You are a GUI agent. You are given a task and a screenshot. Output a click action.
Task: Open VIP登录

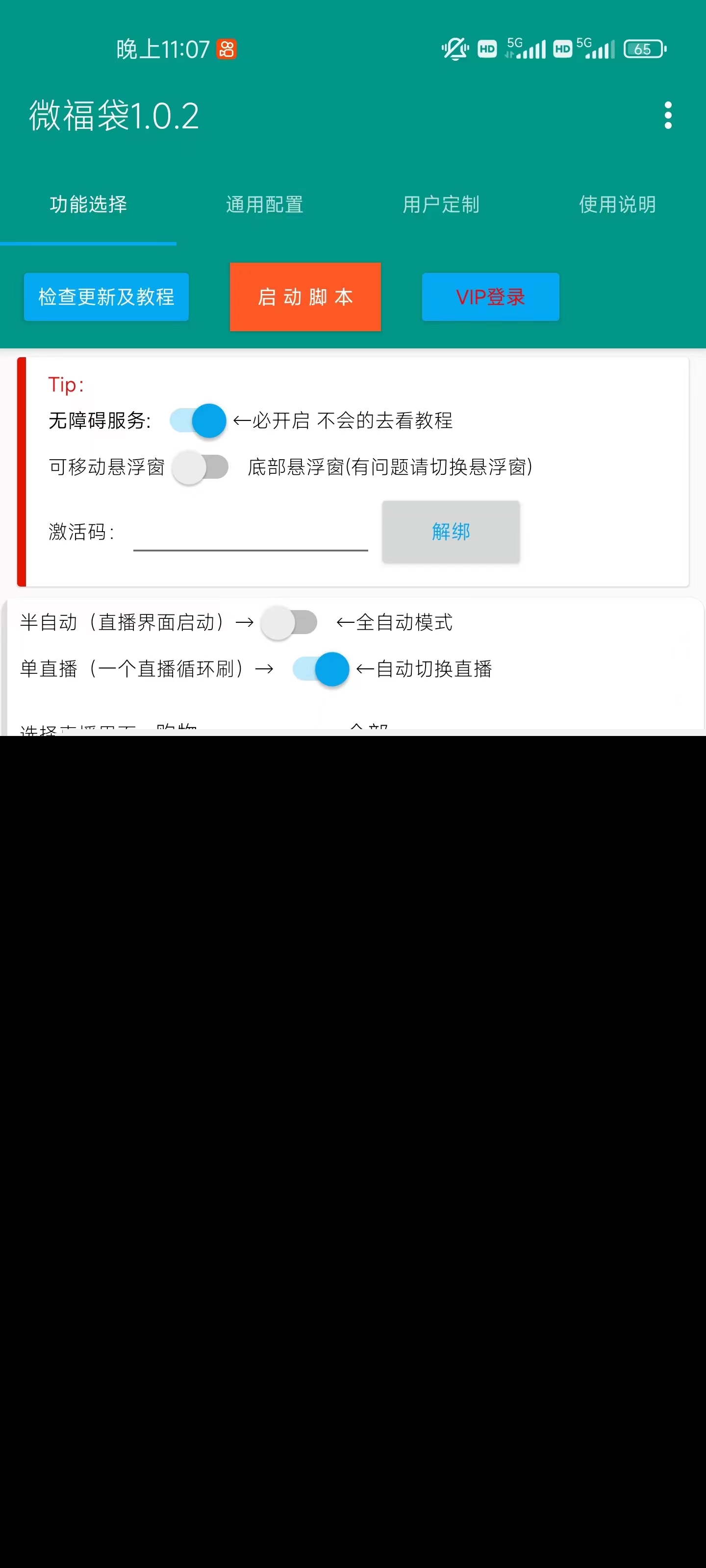pyautogui.click(x=490, y=297)
